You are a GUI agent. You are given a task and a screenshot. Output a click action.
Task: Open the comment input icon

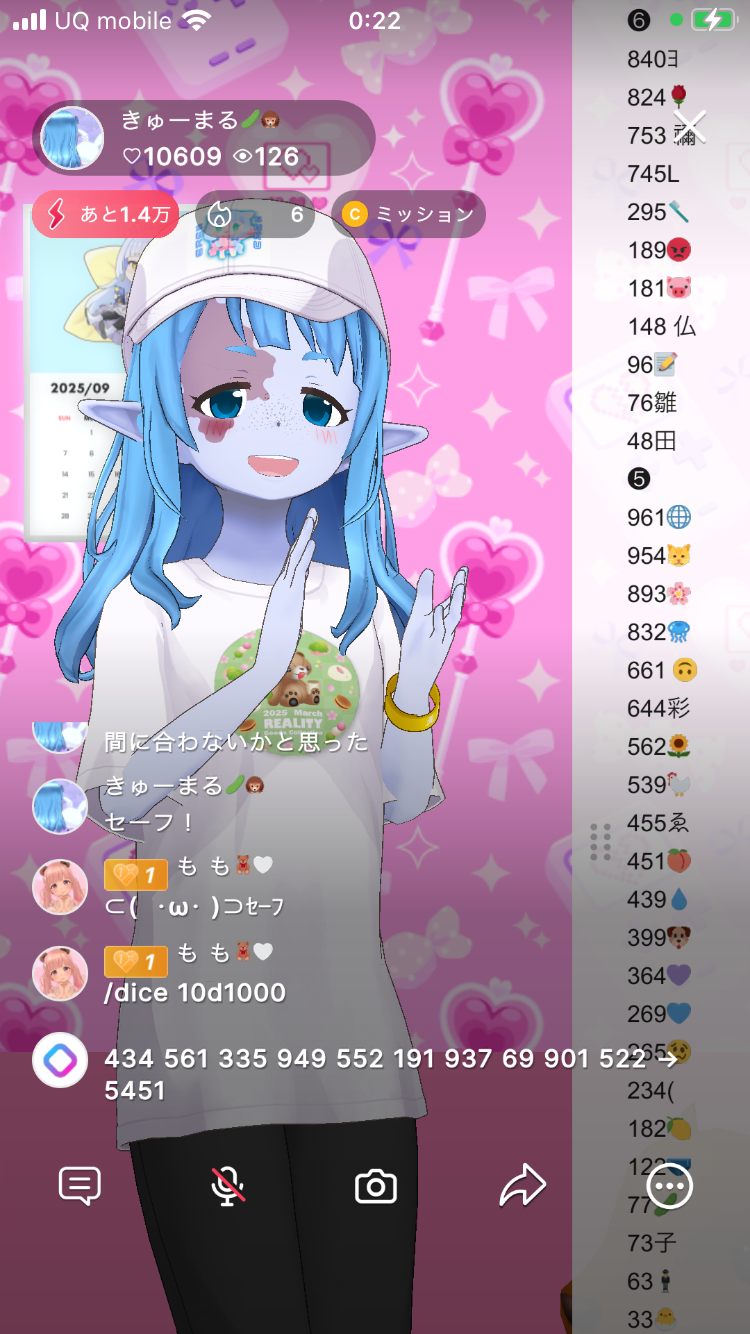[80, 1186]
